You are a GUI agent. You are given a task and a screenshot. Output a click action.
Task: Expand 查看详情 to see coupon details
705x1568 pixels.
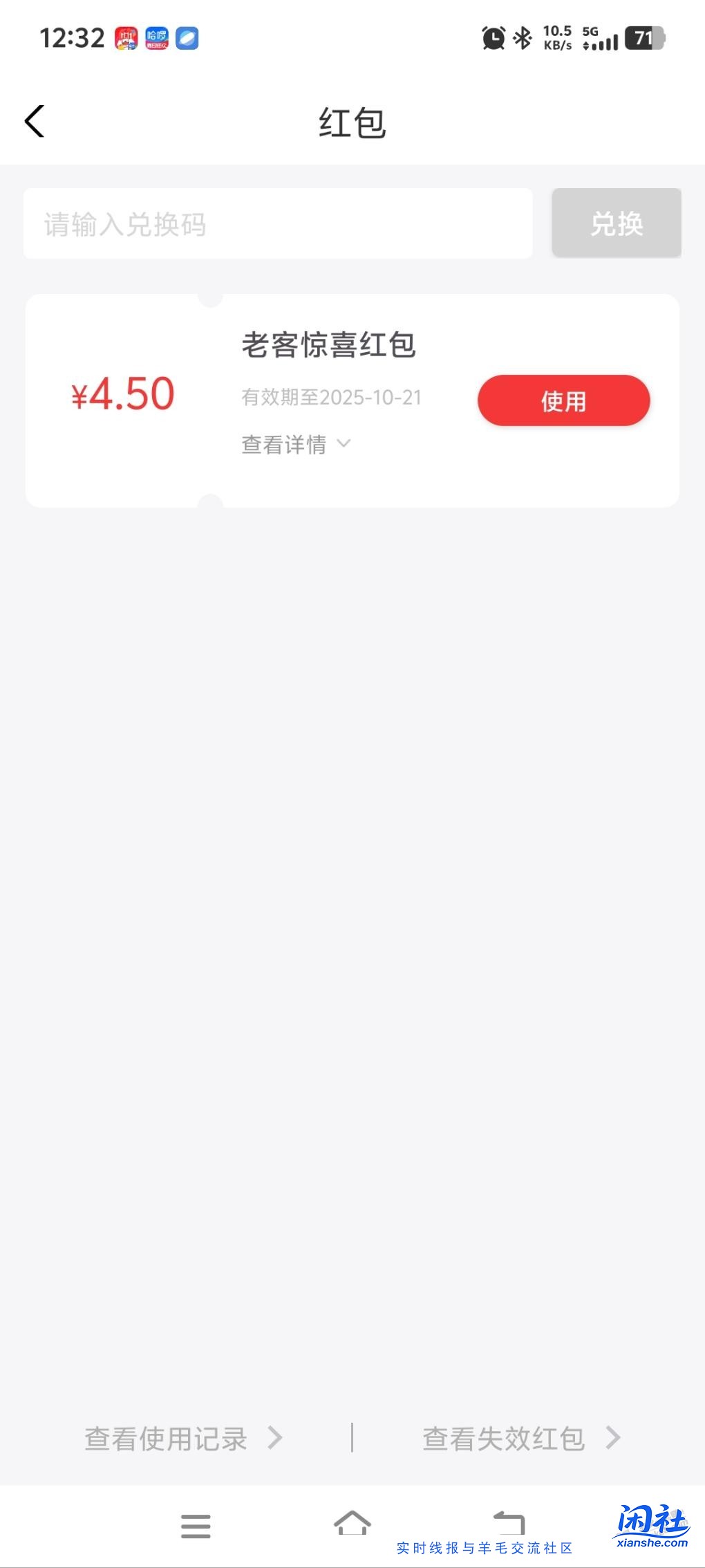295,445
